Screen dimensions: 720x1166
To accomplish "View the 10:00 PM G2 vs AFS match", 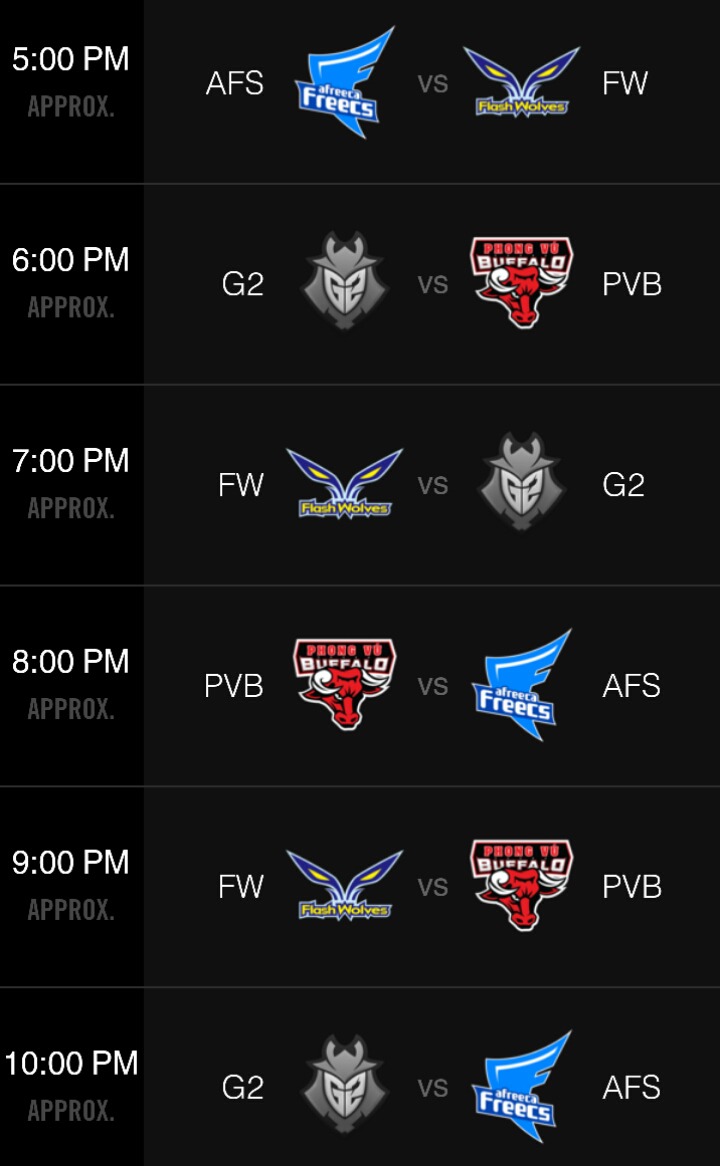I will [360, 1078].
